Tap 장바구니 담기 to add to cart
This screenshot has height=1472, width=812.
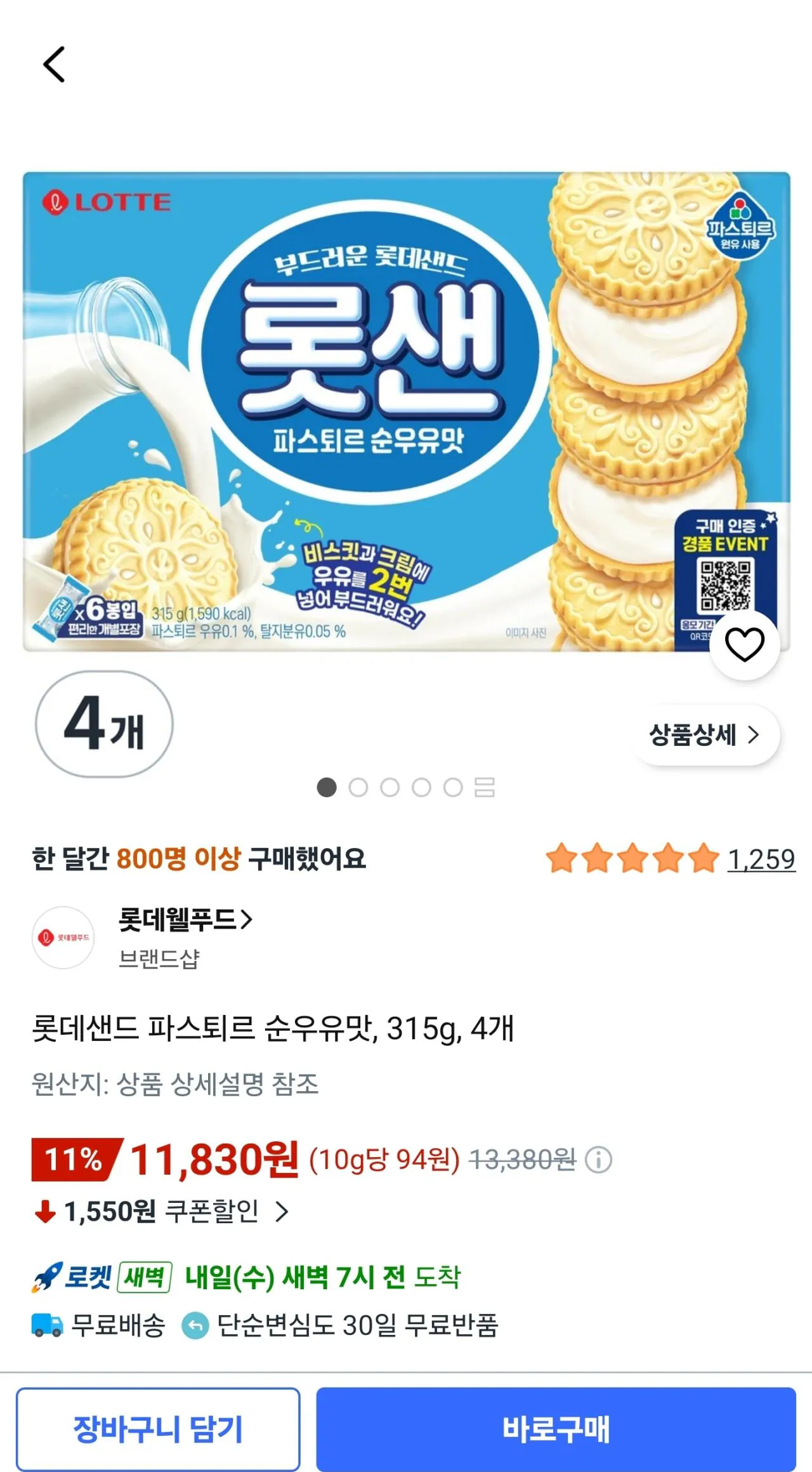pyautogui.click(x=158, y=1429)
